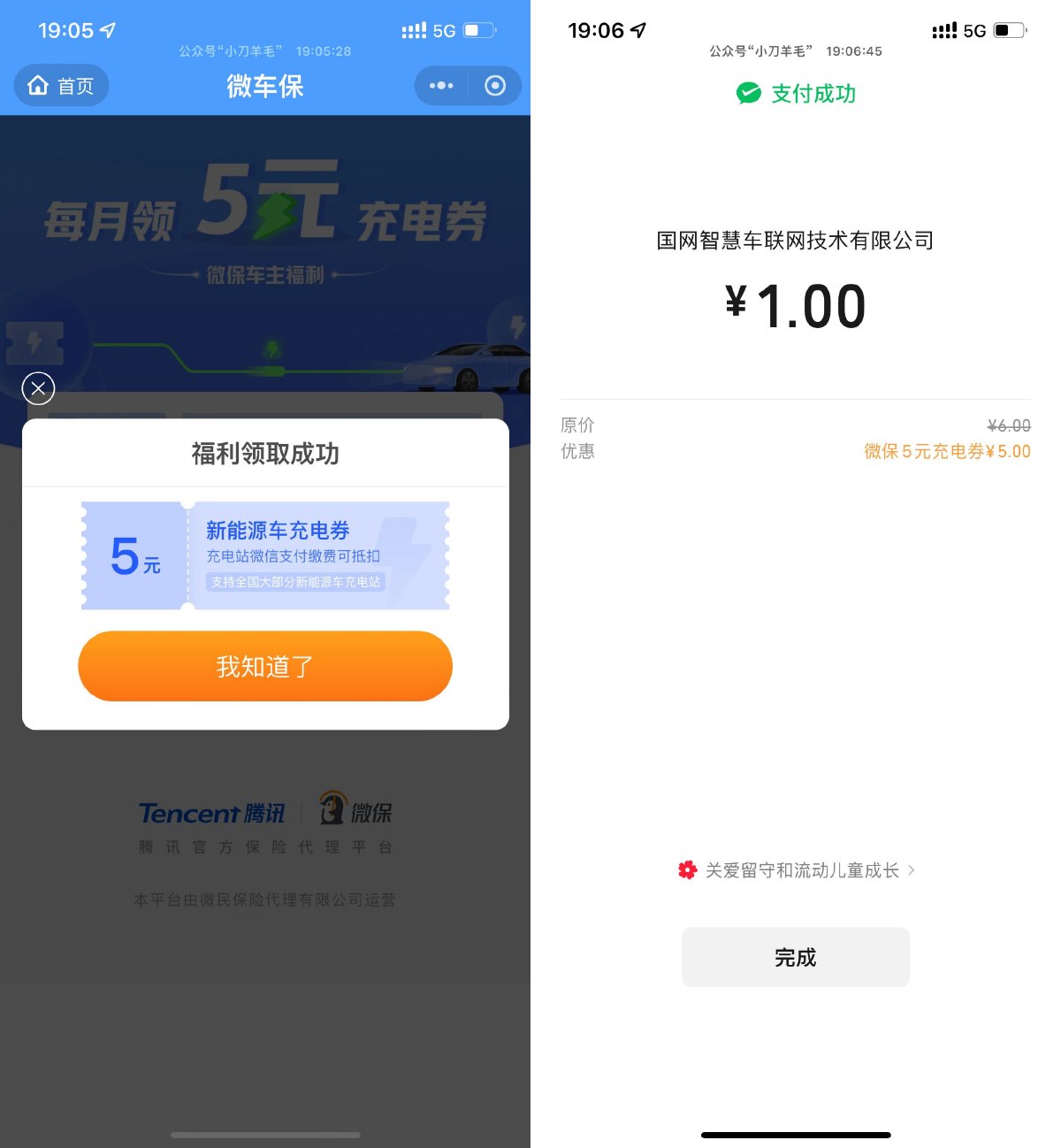Tap the red flower charity icon

(688, 870)
